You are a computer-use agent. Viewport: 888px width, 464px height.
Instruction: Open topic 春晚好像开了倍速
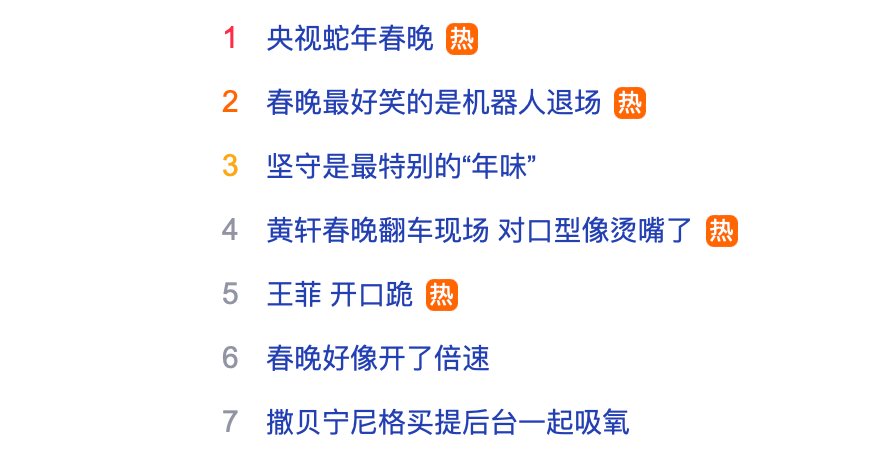tap(378, 358)
